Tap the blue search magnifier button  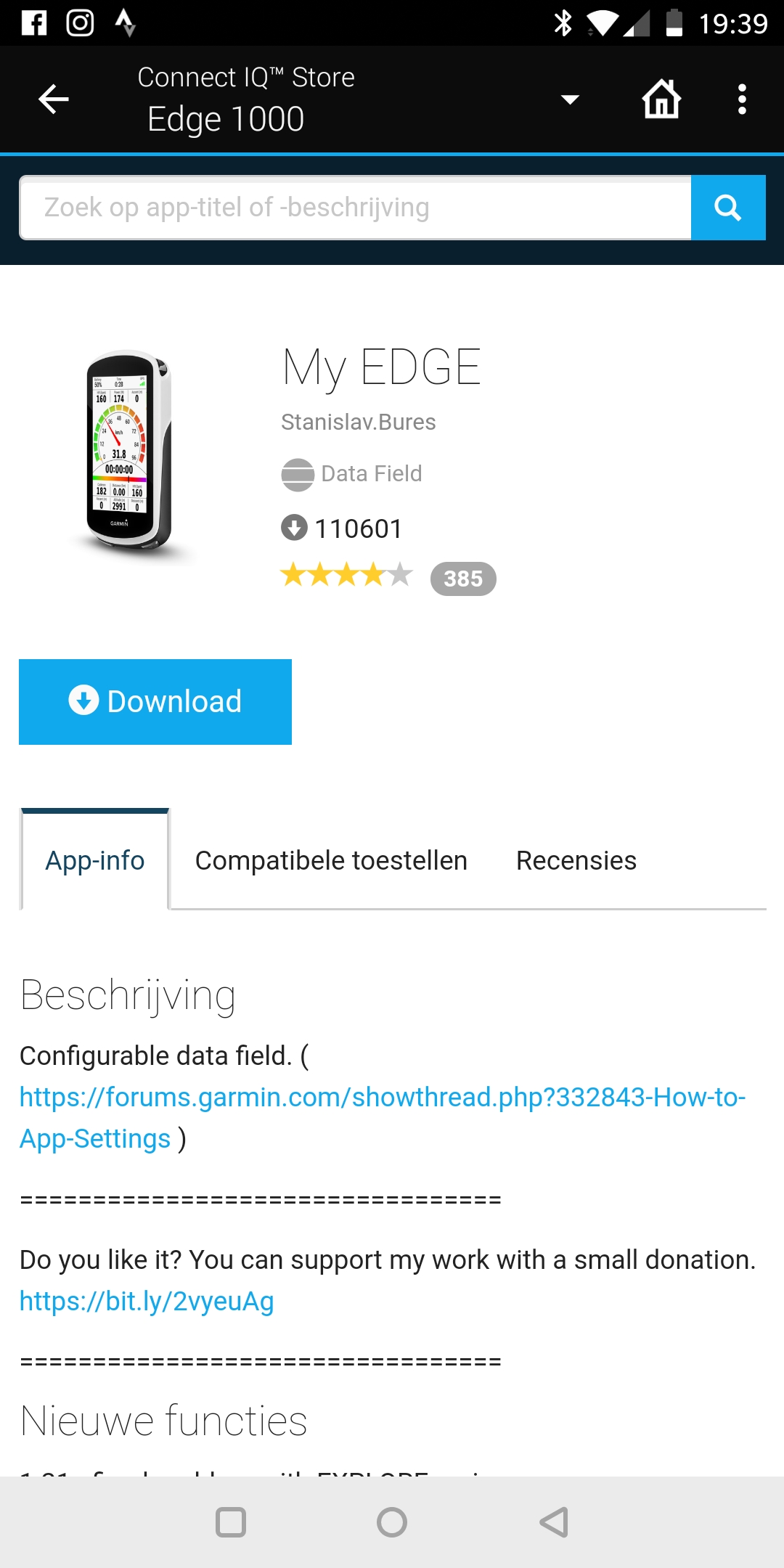coord(727,208)
